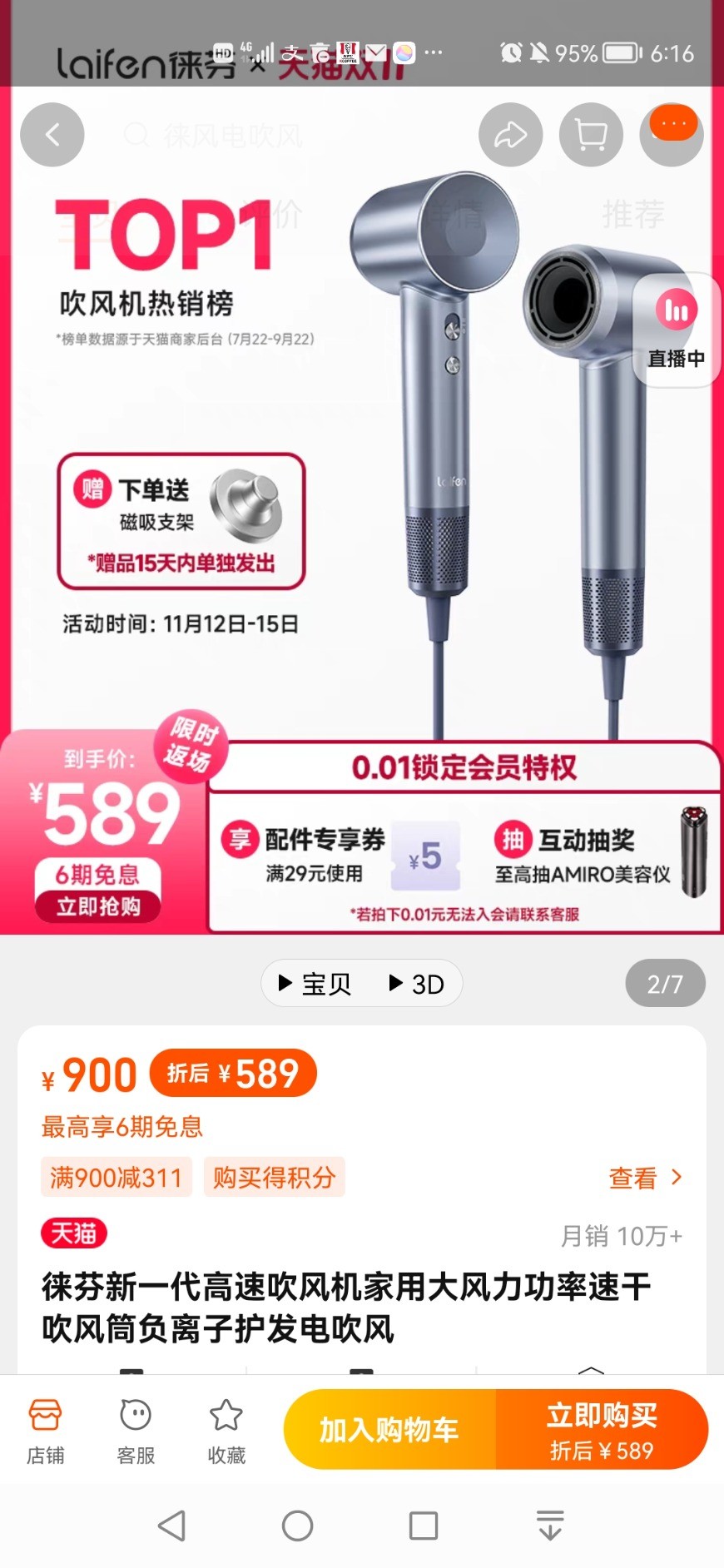Open the orange overflow menu
Screen dimensions: 724x1568
pyautogui.click(x=672, y=125)
